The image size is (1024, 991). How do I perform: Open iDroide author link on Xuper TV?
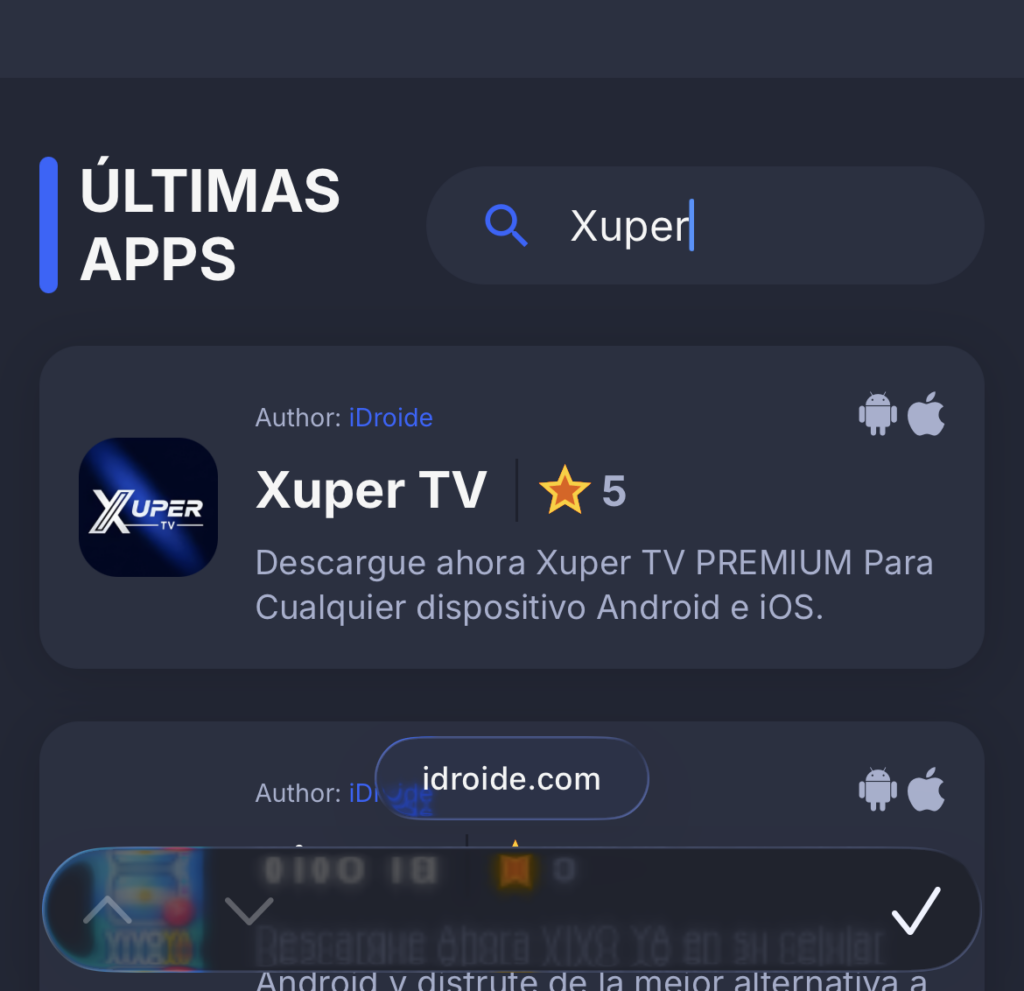[x=390, y=417]
